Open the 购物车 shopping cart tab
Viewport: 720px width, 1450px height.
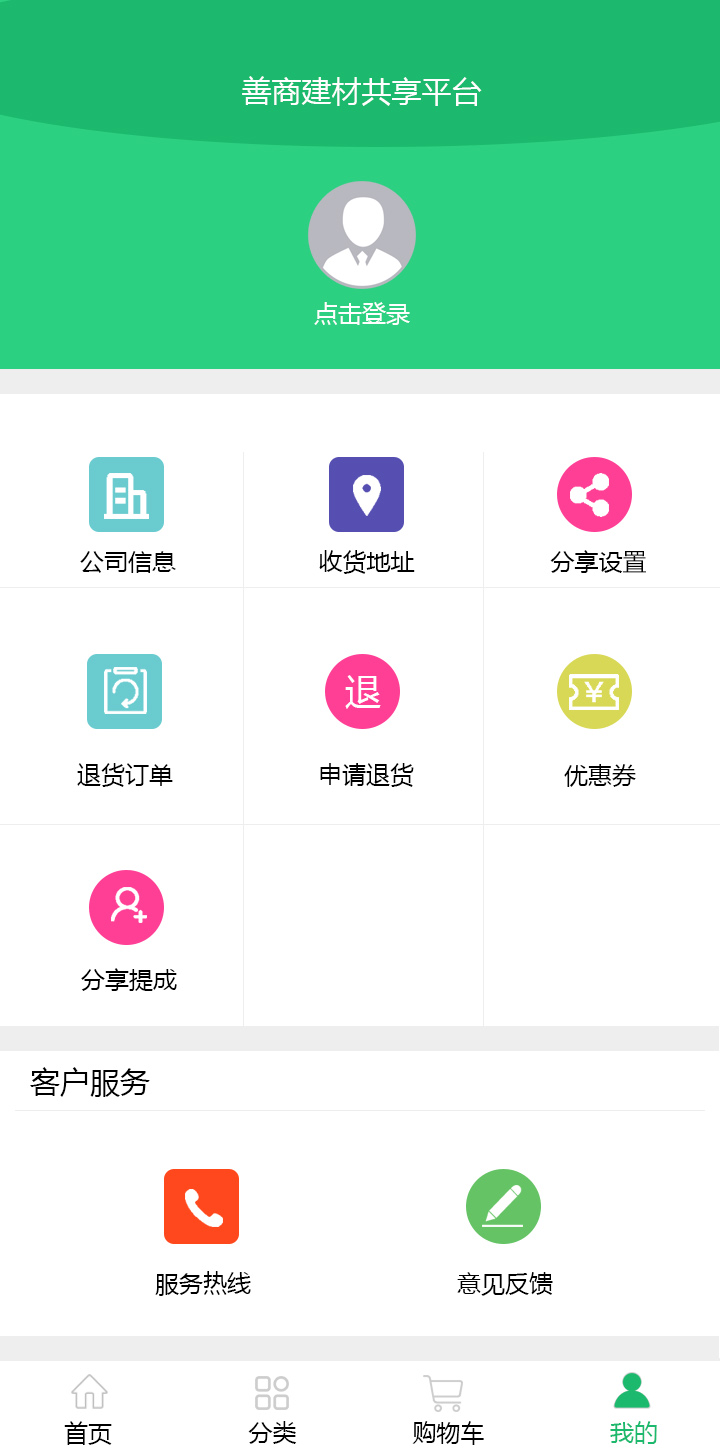(446, 1408)
